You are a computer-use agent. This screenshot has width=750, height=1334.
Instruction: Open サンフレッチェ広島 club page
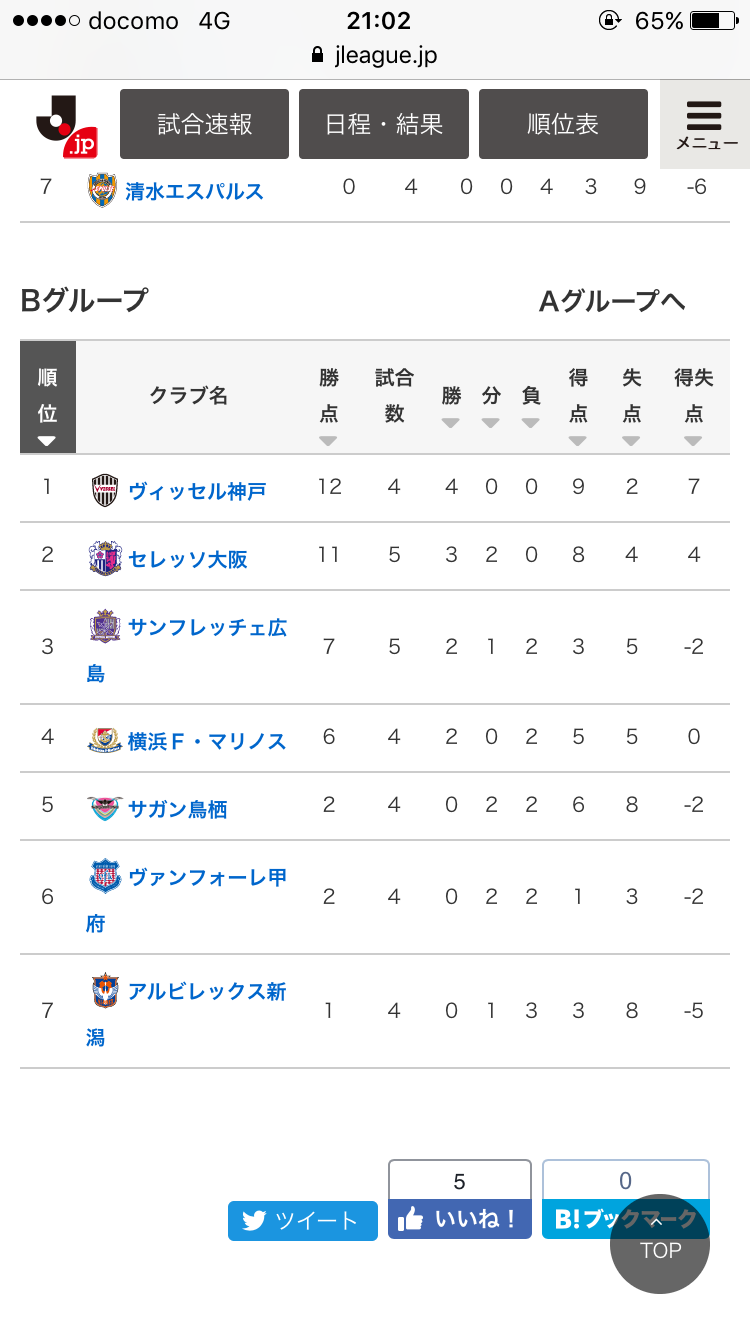pyautogui.click(x=187, y=649)
